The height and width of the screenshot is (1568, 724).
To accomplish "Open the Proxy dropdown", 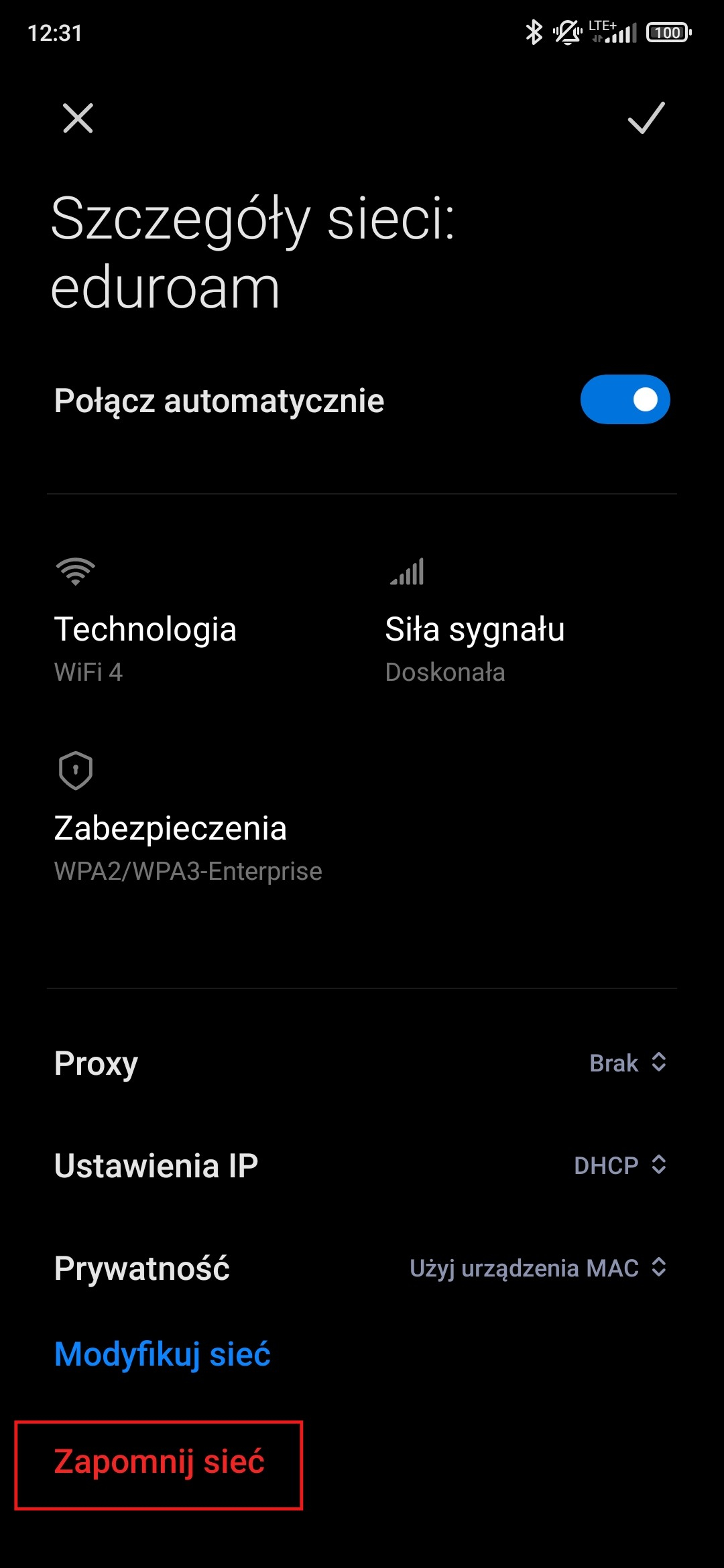I will (627, 1063).
